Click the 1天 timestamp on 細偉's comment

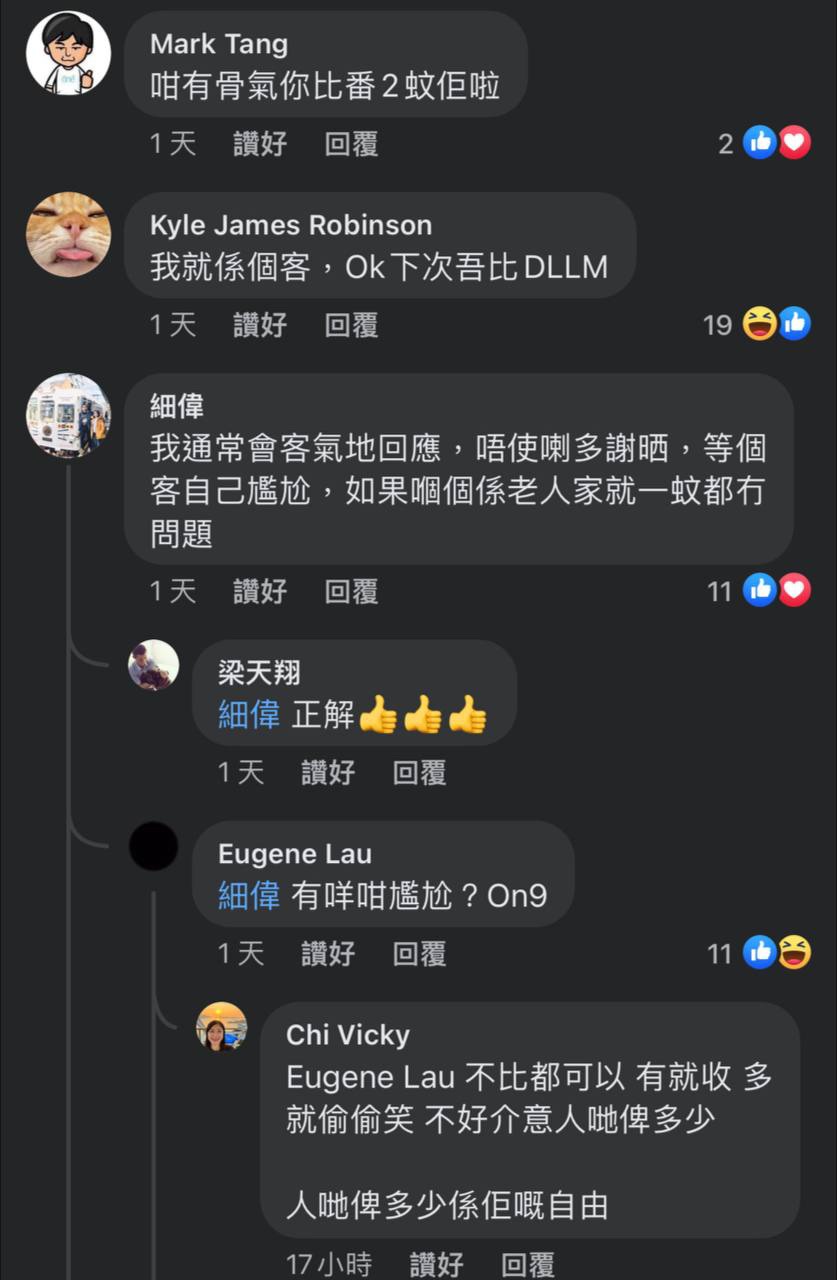170,590
